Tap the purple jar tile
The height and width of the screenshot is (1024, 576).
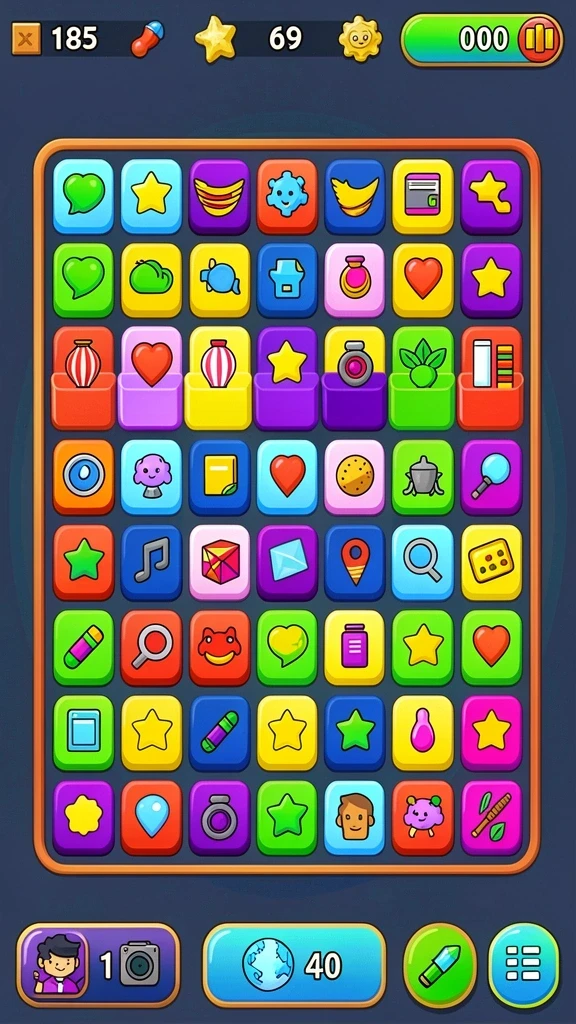pyautogui.click(x=355, y=647)
